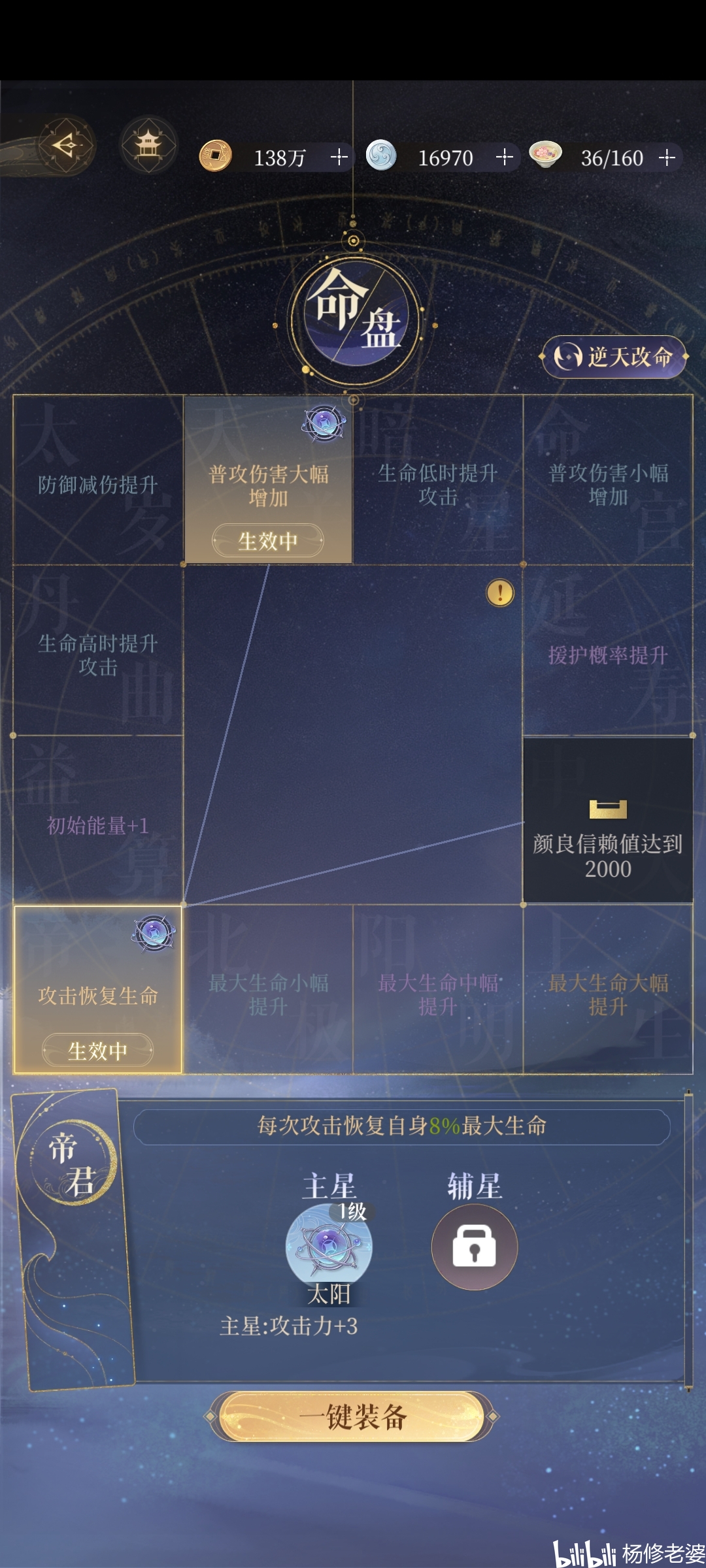Select the 初始能量+1 cell
The image size is (706, 1568).
(98, 821)
